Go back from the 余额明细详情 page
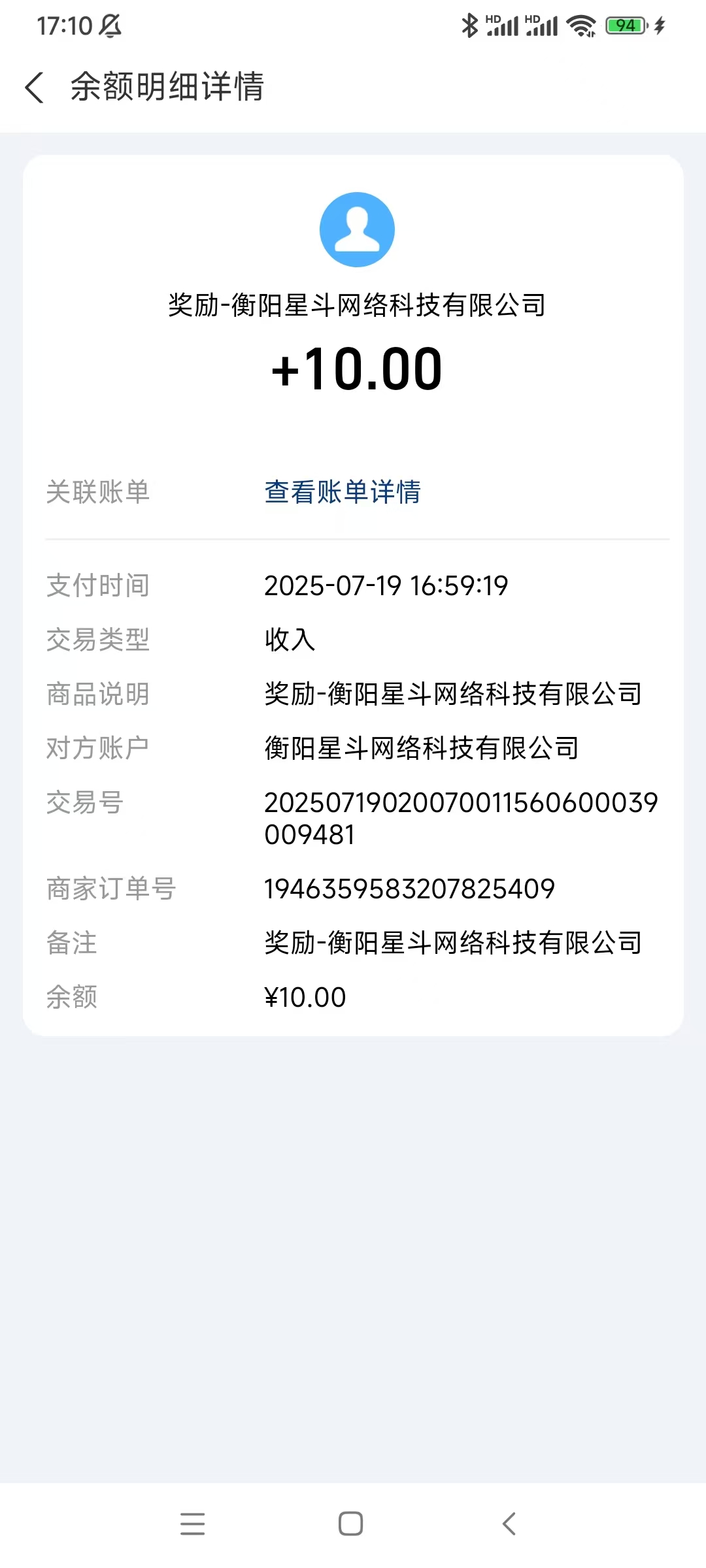706x1568 pixels. click(x=34, y=88)
